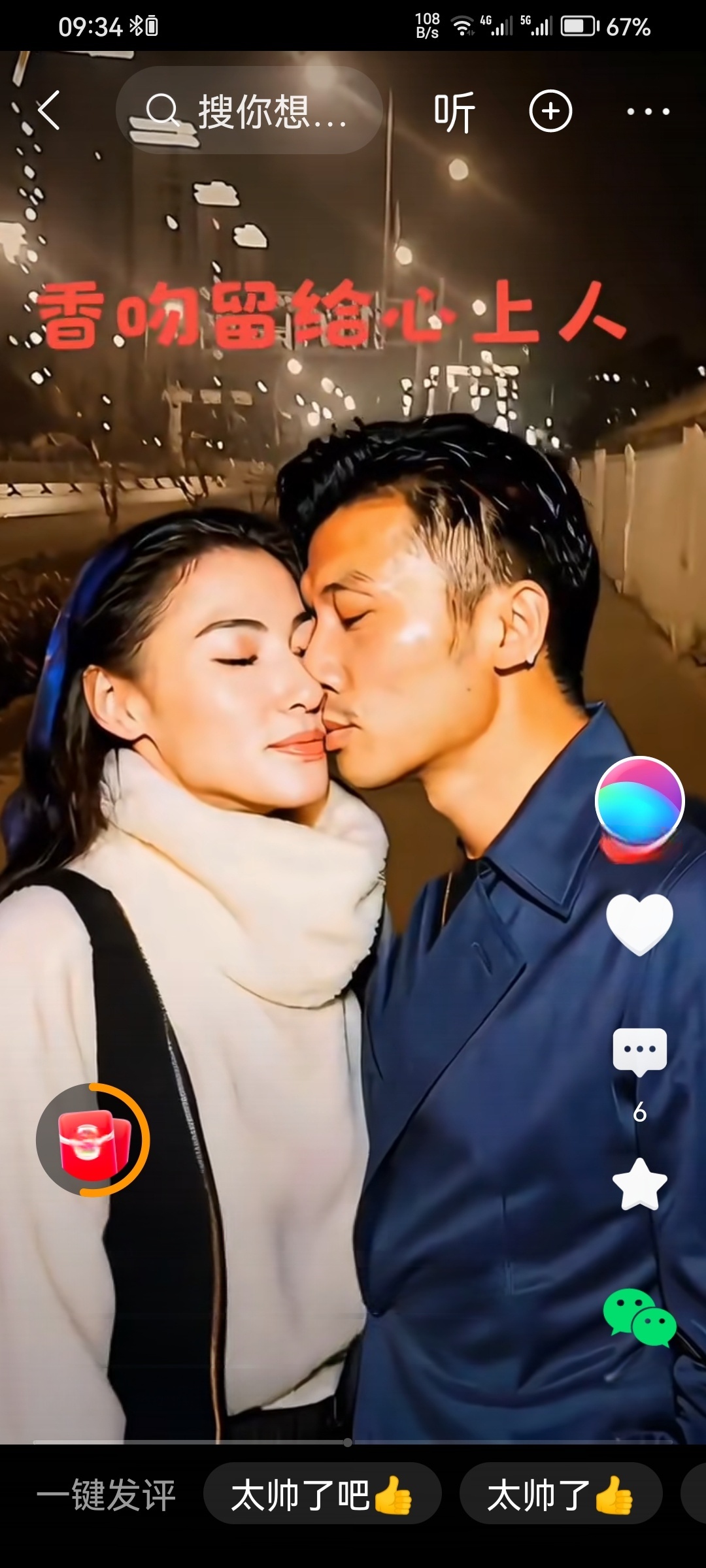Post quick comment 太帅了吧
This screenshot has height=1568, width=706.
322,1495
